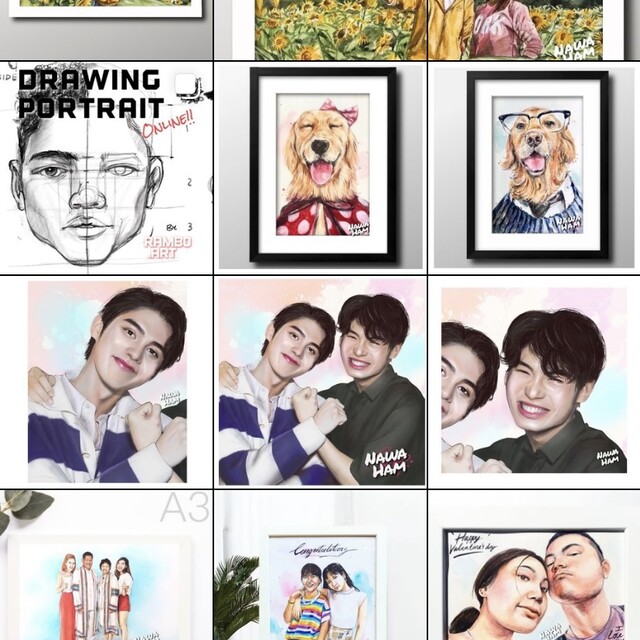Open the full portrait of two men
The image size is (640, 640).
point(320,382)
